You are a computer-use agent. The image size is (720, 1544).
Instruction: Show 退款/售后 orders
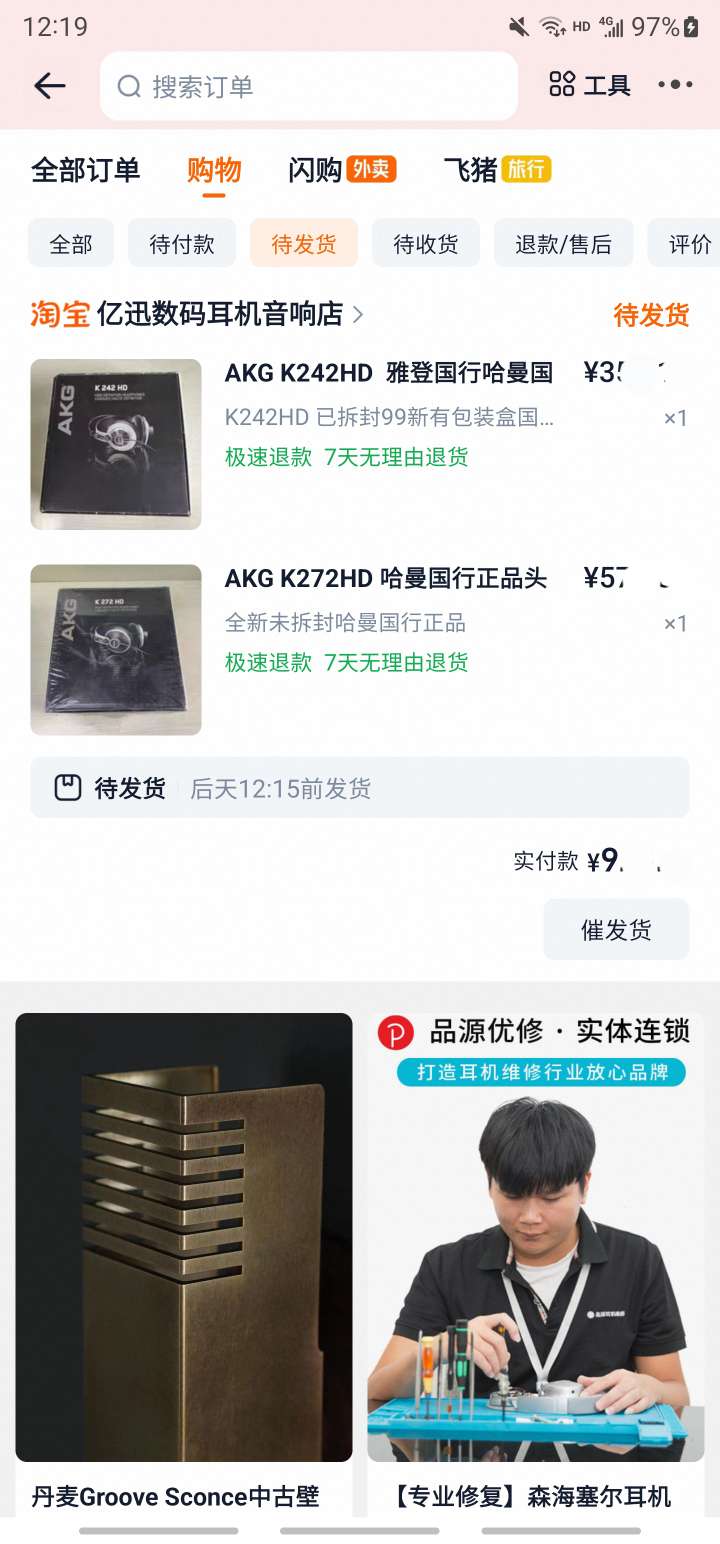tap(563, 244)
